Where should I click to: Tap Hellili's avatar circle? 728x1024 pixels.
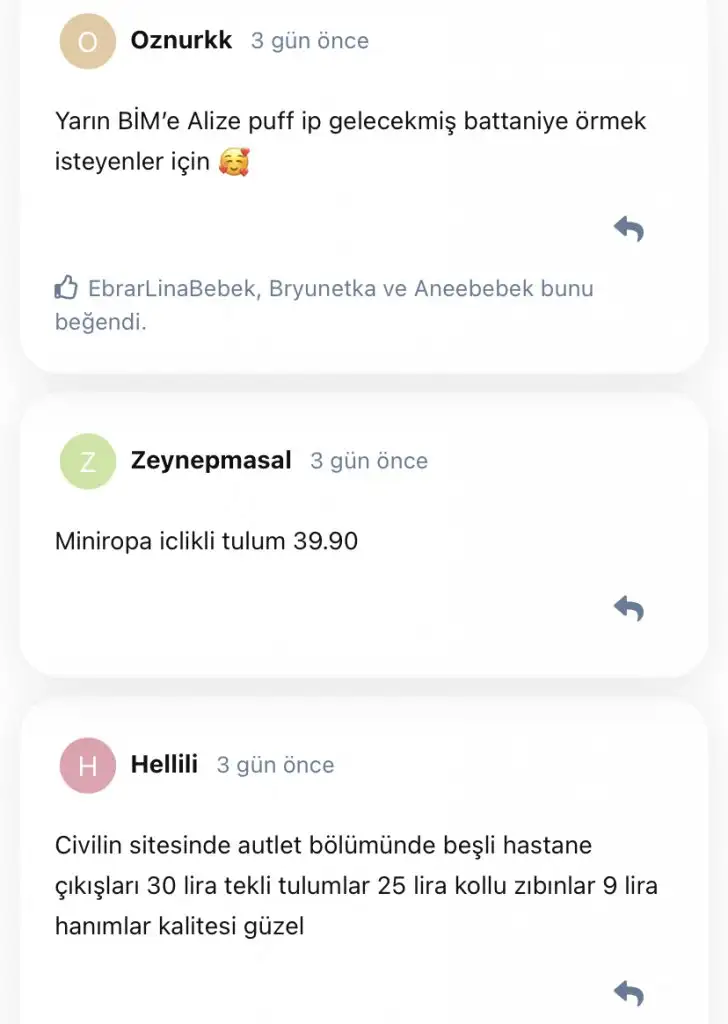point(88,766)
